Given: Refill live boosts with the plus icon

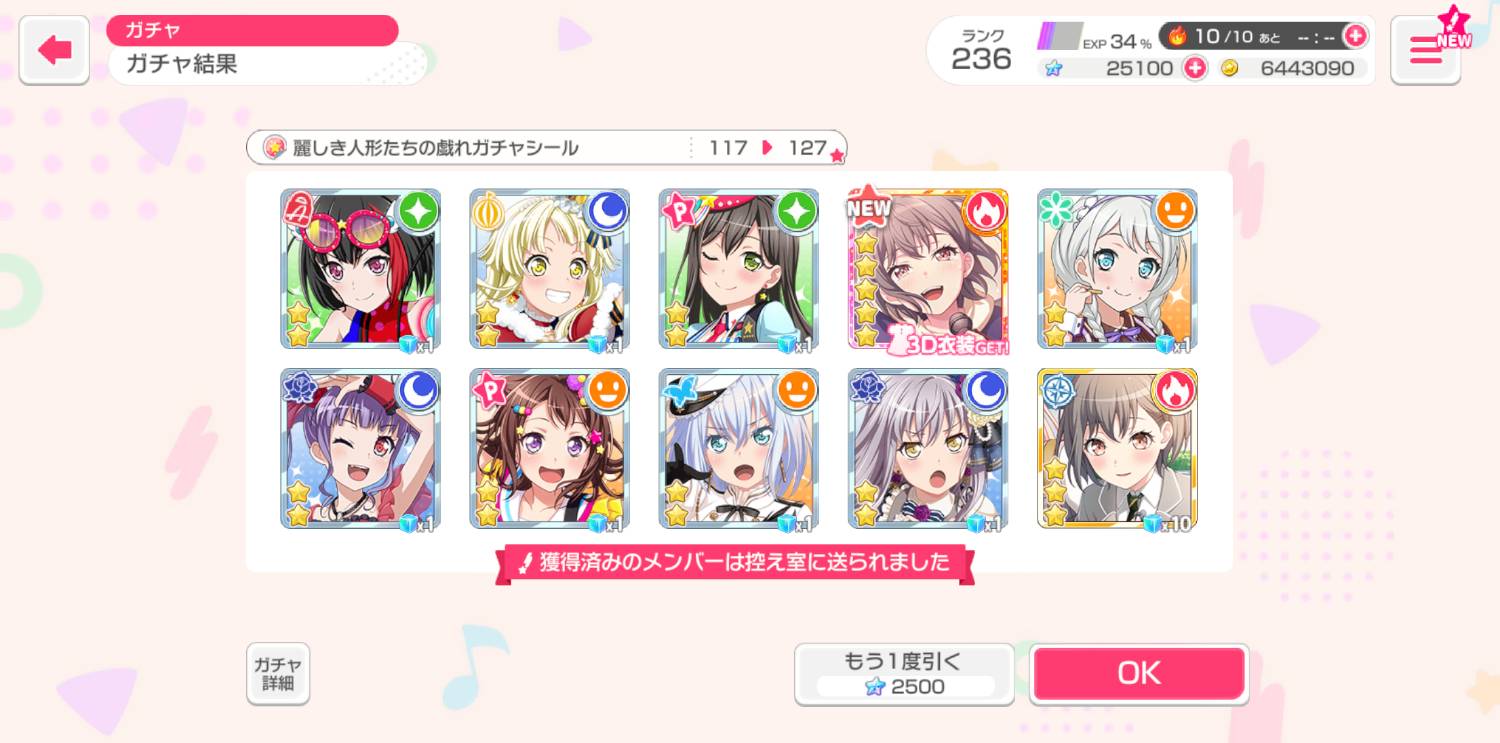Looking at the screenshot, I should [1354, 36].
